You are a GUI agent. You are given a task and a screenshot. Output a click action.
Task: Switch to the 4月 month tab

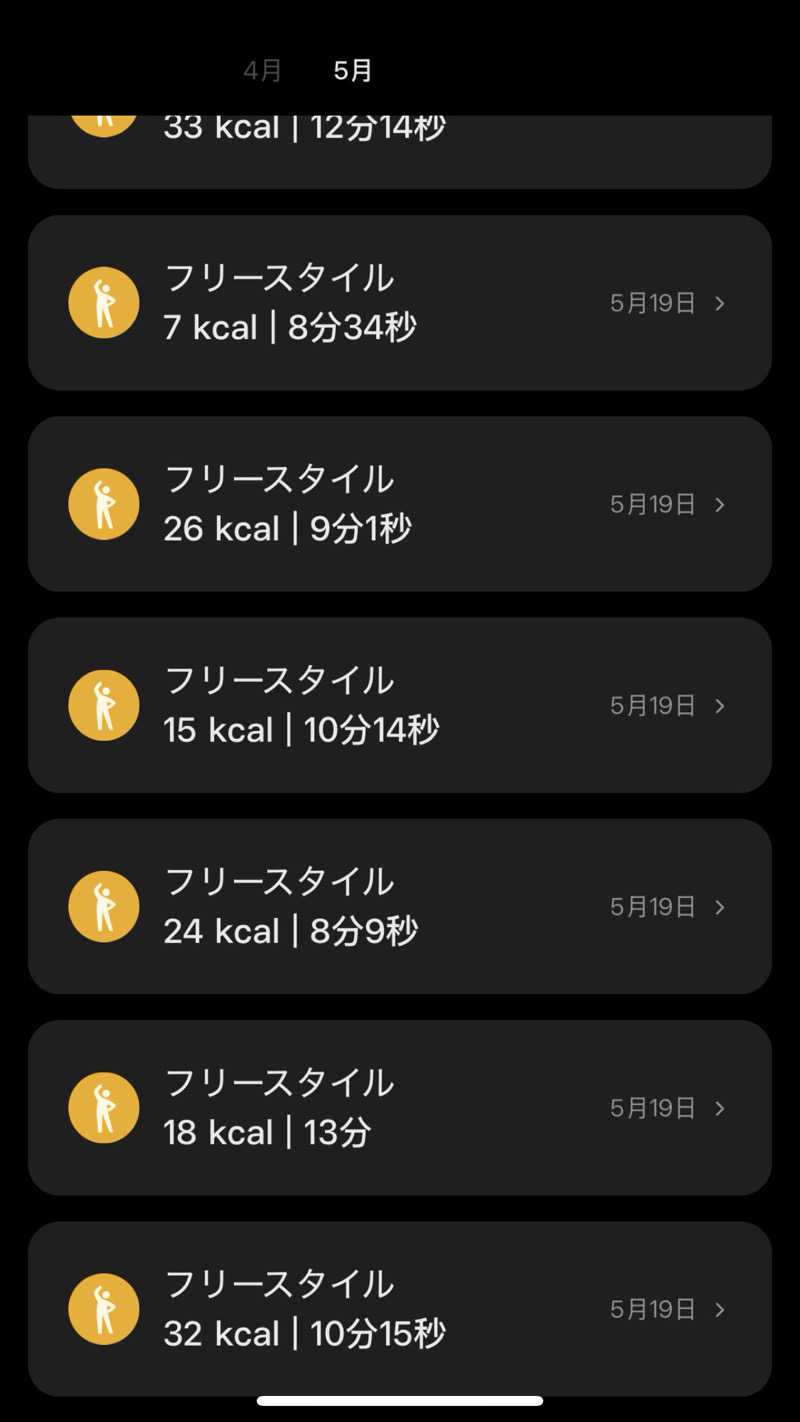262,71
